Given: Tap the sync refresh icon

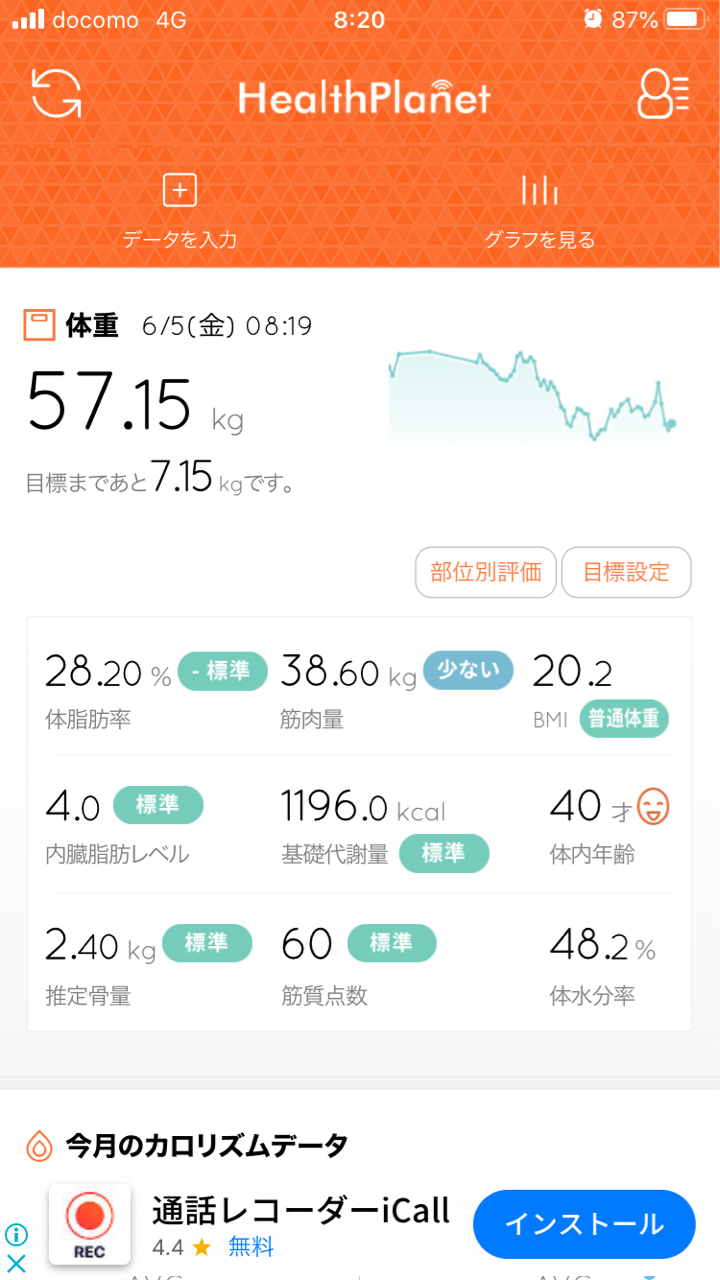Looking at the screenshot, I should 56,95.
